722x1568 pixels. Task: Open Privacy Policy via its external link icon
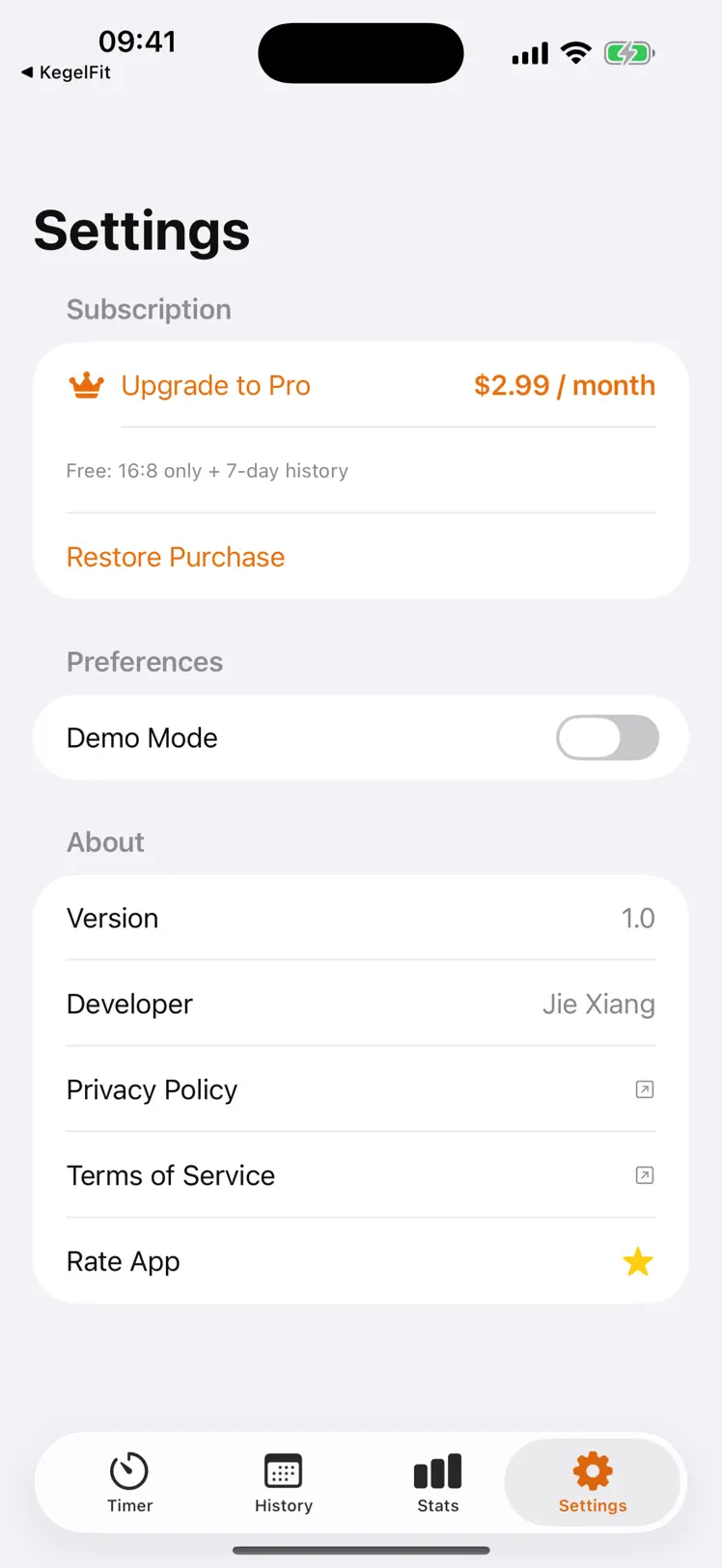(x=644, y=1088)
